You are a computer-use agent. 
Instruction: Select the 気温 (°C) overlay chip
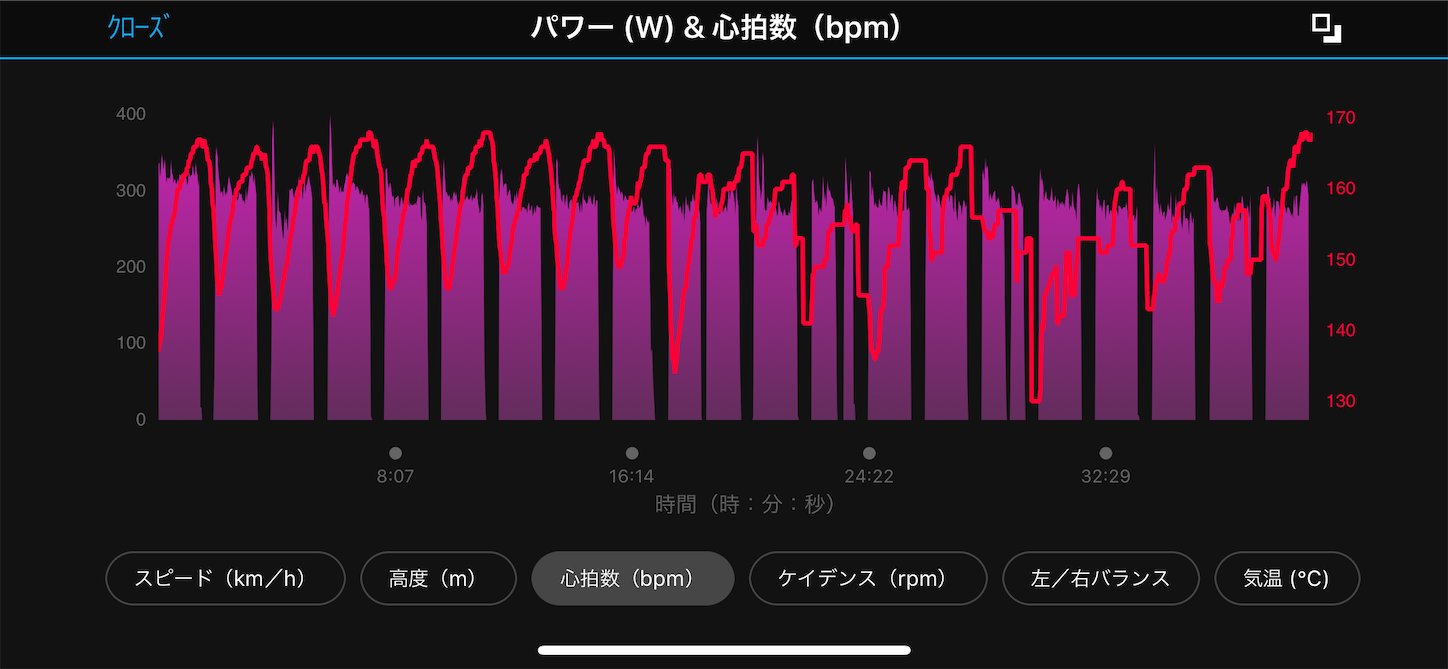(x=1287, y=578)
